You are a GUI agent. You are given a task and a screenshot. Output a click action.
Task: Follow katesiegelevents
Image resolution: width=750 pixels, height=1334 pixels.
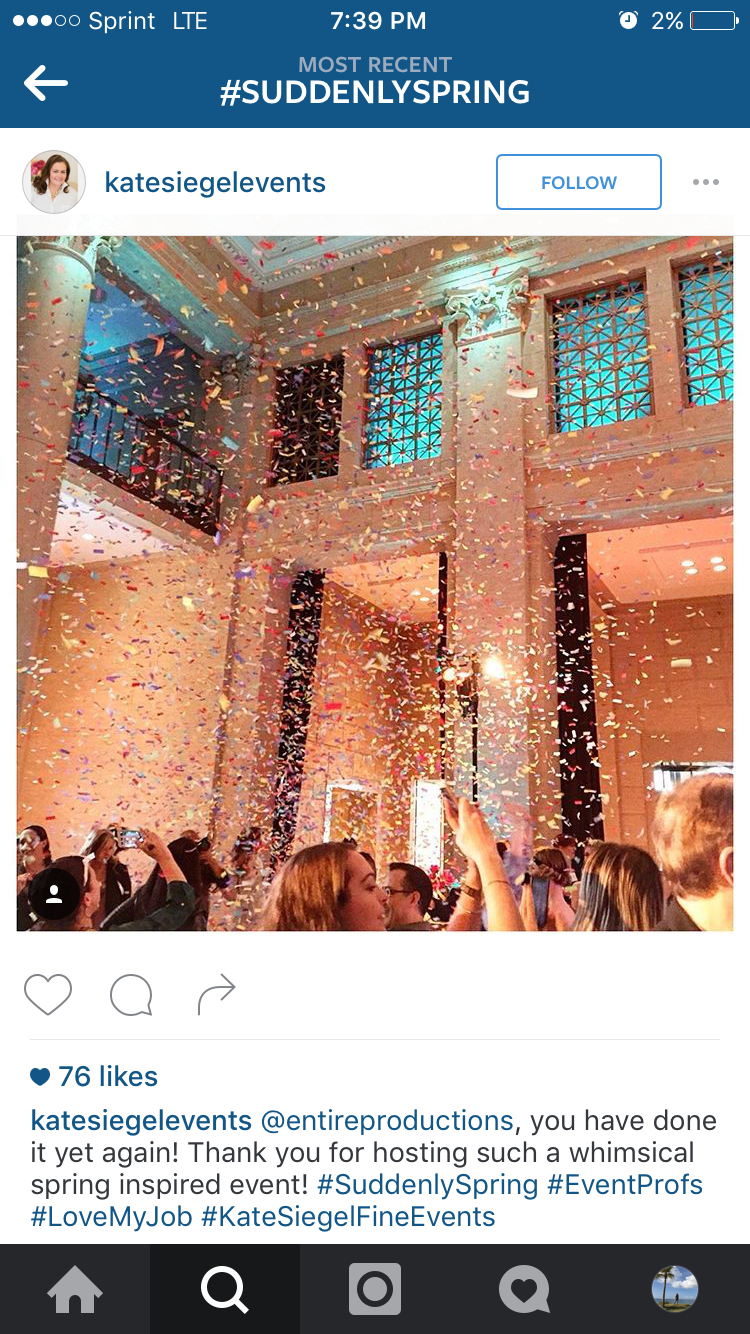coord(578,182)
